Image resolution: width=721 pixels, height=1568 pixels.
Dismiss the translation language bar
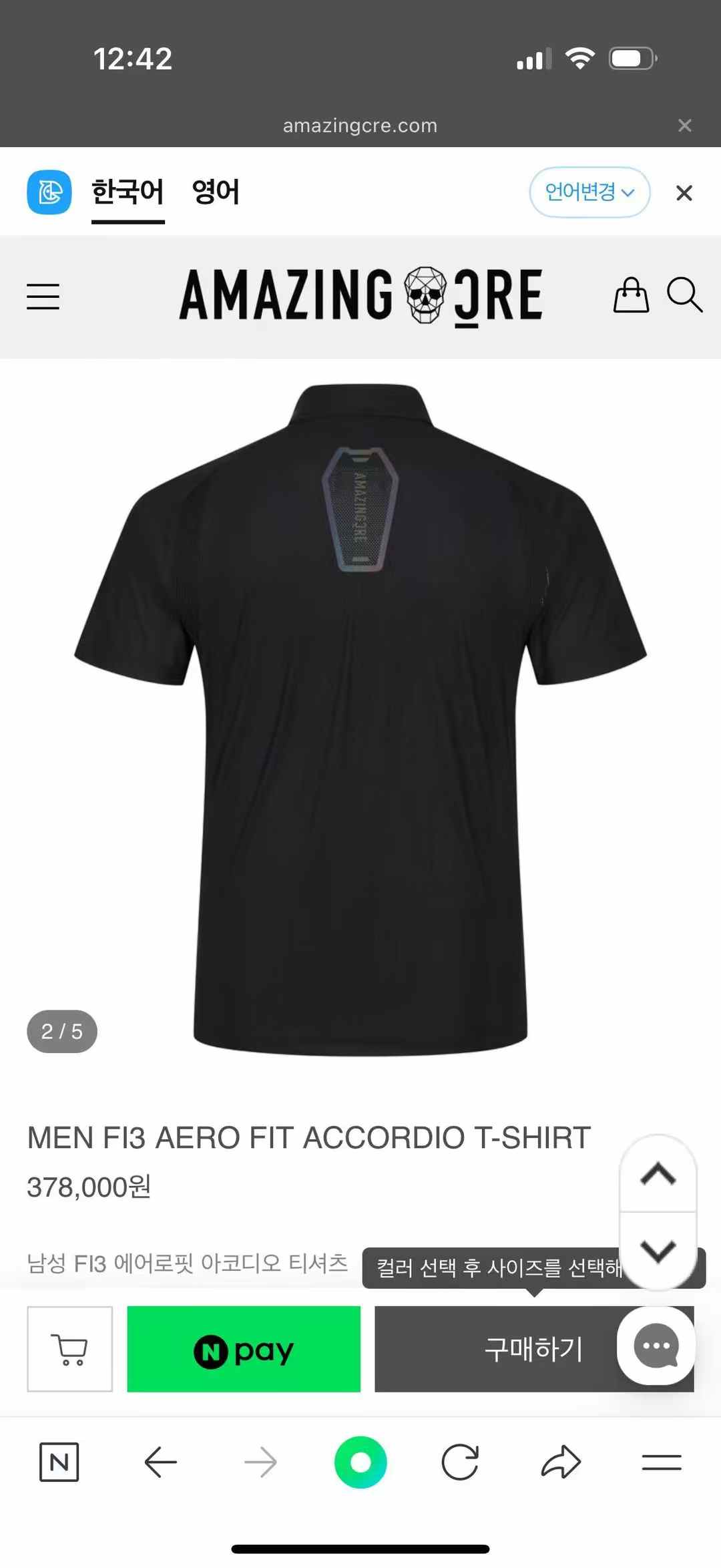[x=684, y=193]
